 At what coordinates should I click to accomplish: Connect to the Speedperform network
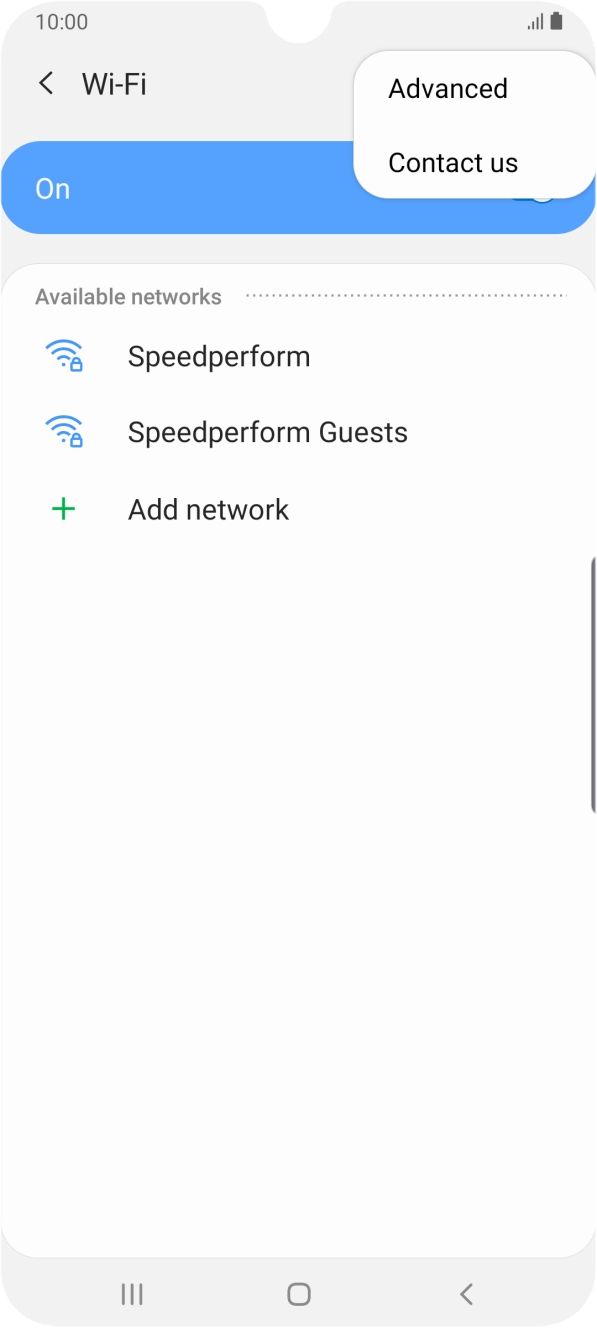tap(298, 357)
